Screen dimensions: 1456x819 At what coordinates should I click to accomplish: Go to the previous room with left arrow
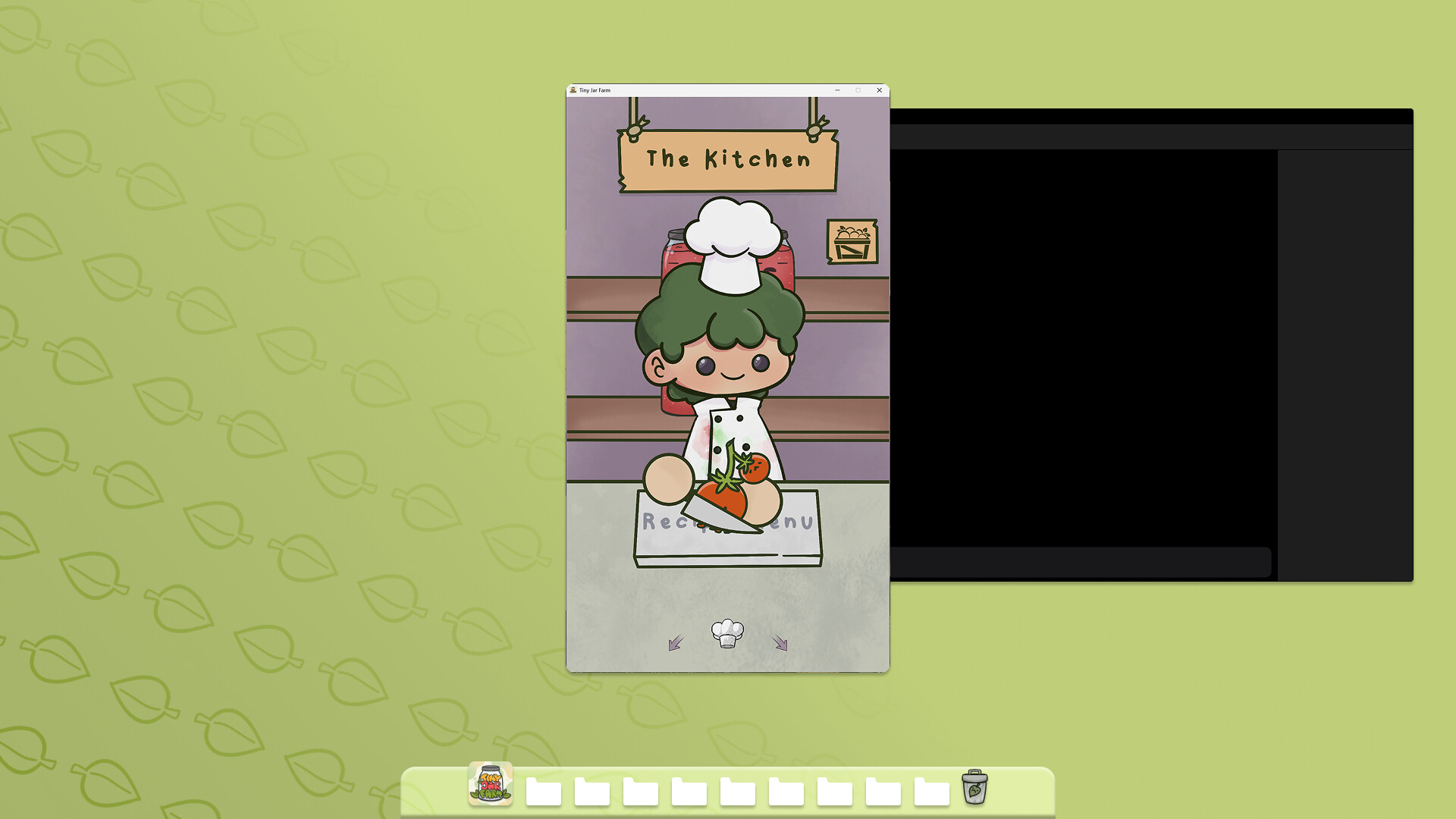pos(676,643)
